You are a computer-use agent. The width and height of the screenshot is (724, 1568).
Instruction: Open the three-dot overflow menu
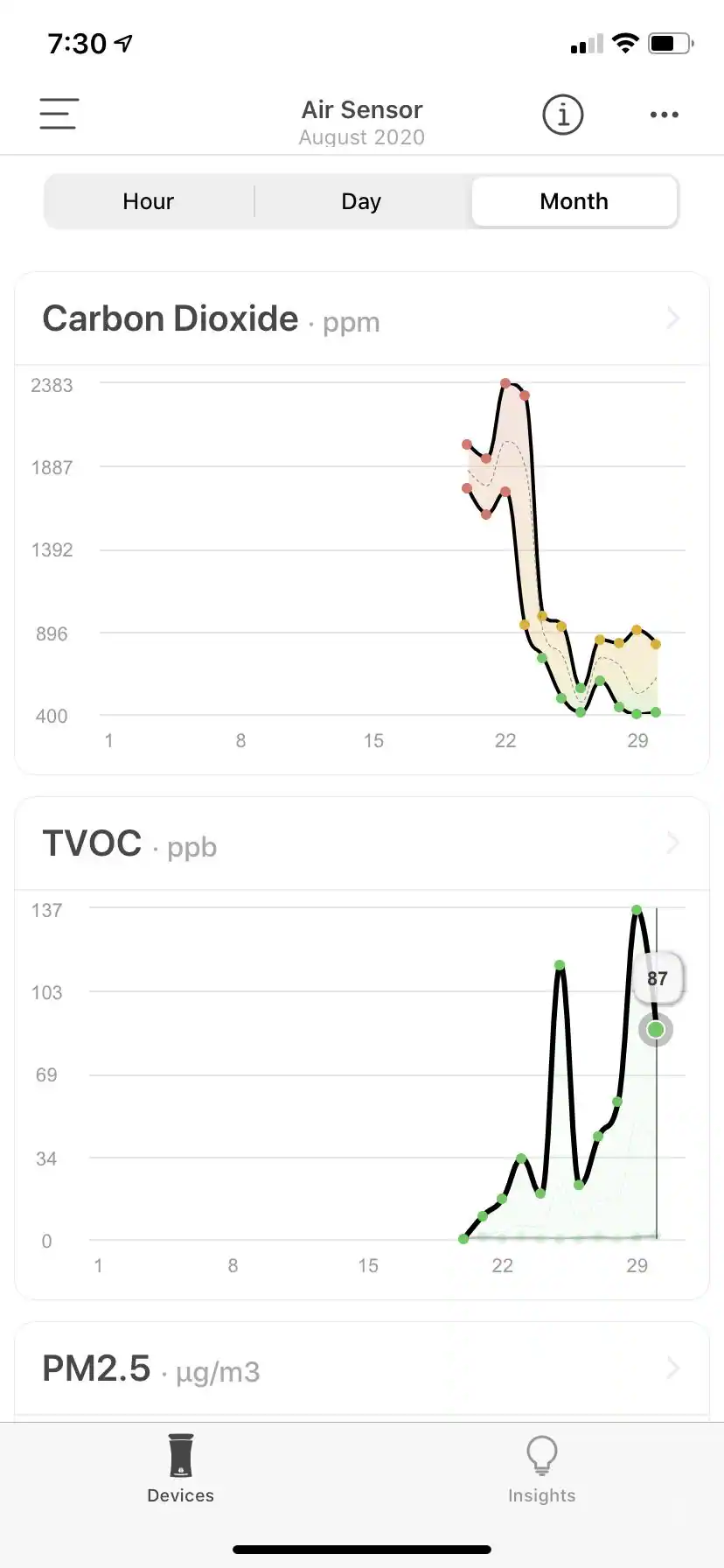664,115
